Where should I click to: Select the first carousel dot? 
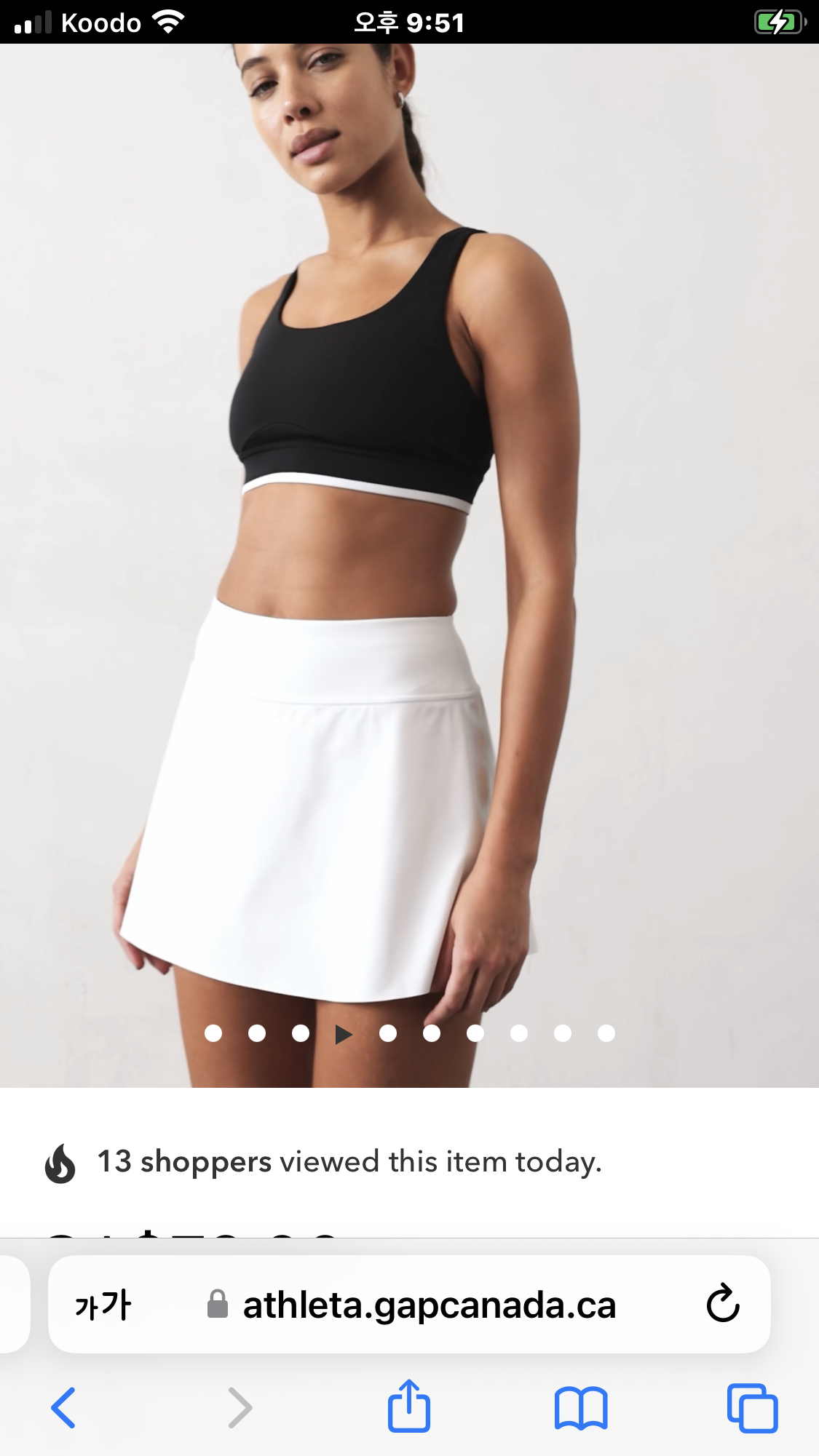click(x=213, y=1033)
